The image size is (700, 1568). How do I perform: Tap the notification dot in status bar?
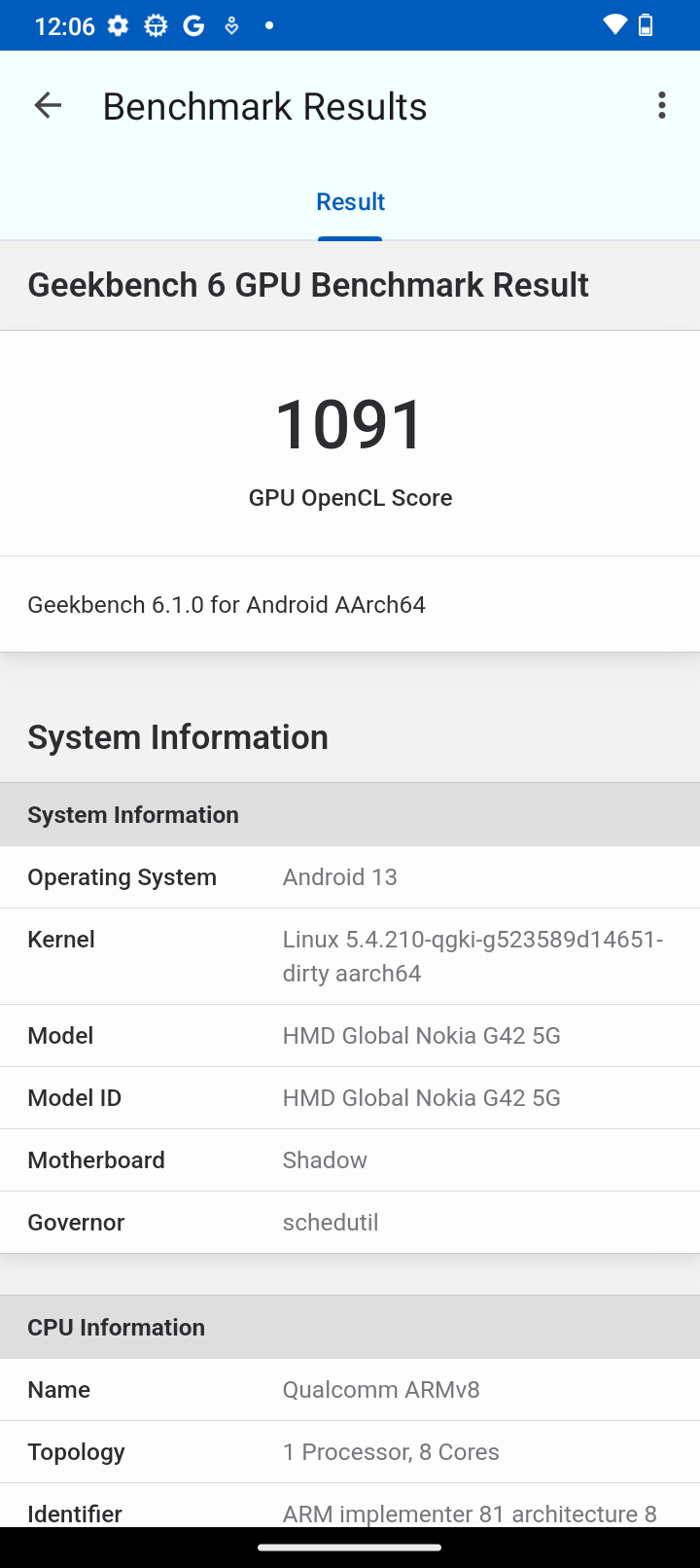(x=269, y=25)
